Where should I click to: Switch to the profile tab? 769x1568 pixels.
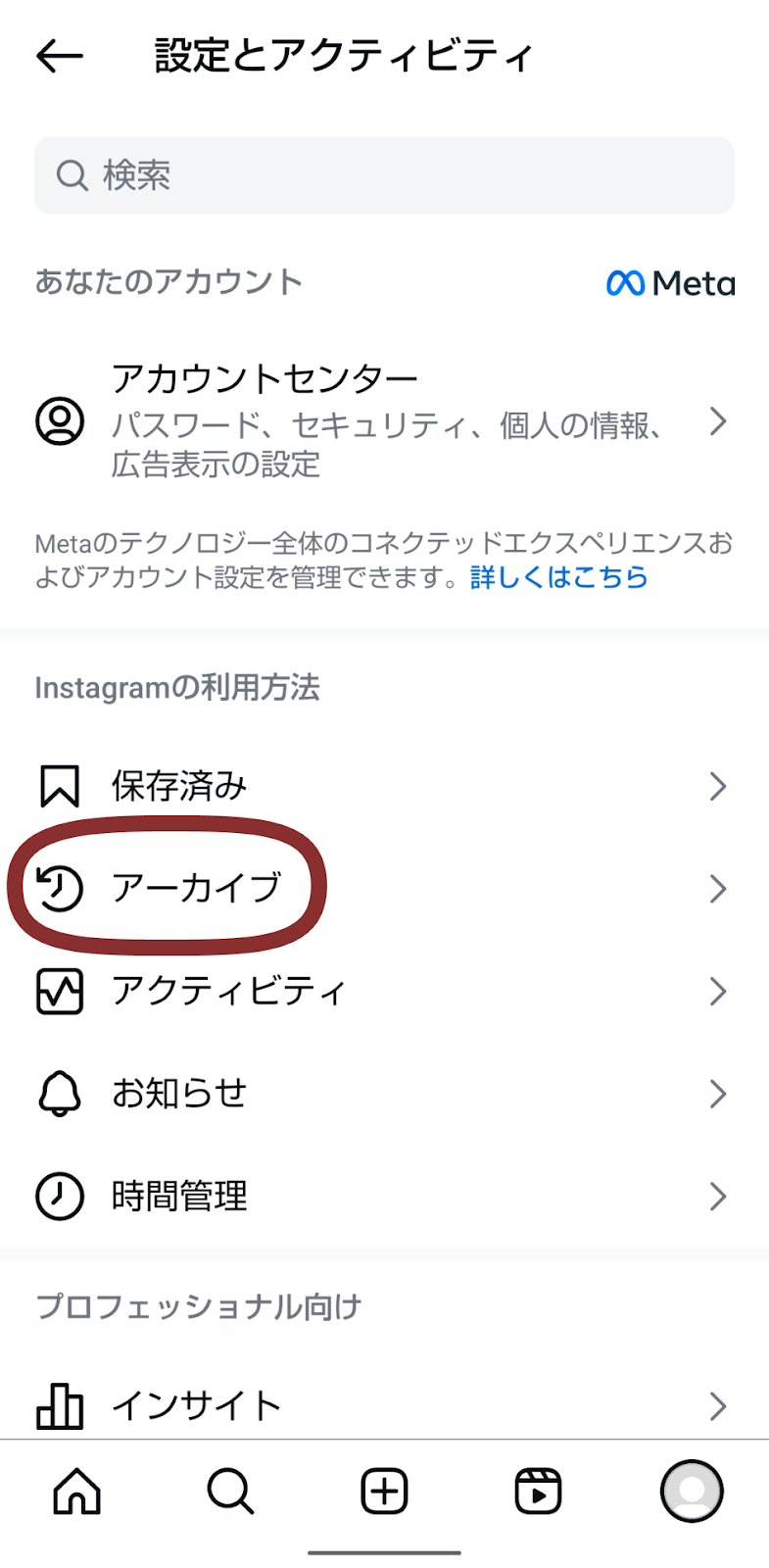tap(692, 1492)
